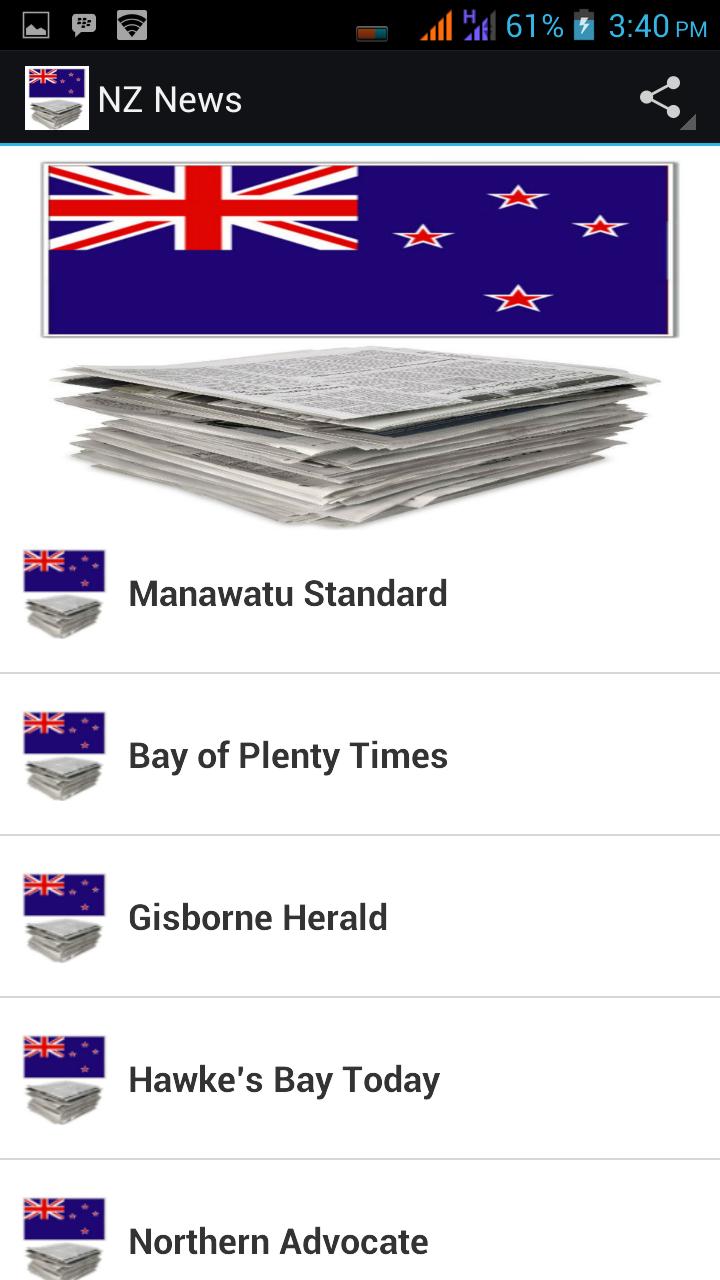Tap the NZ News app icon in the action bar
720x1280 pixels.
tap(57, 97)
